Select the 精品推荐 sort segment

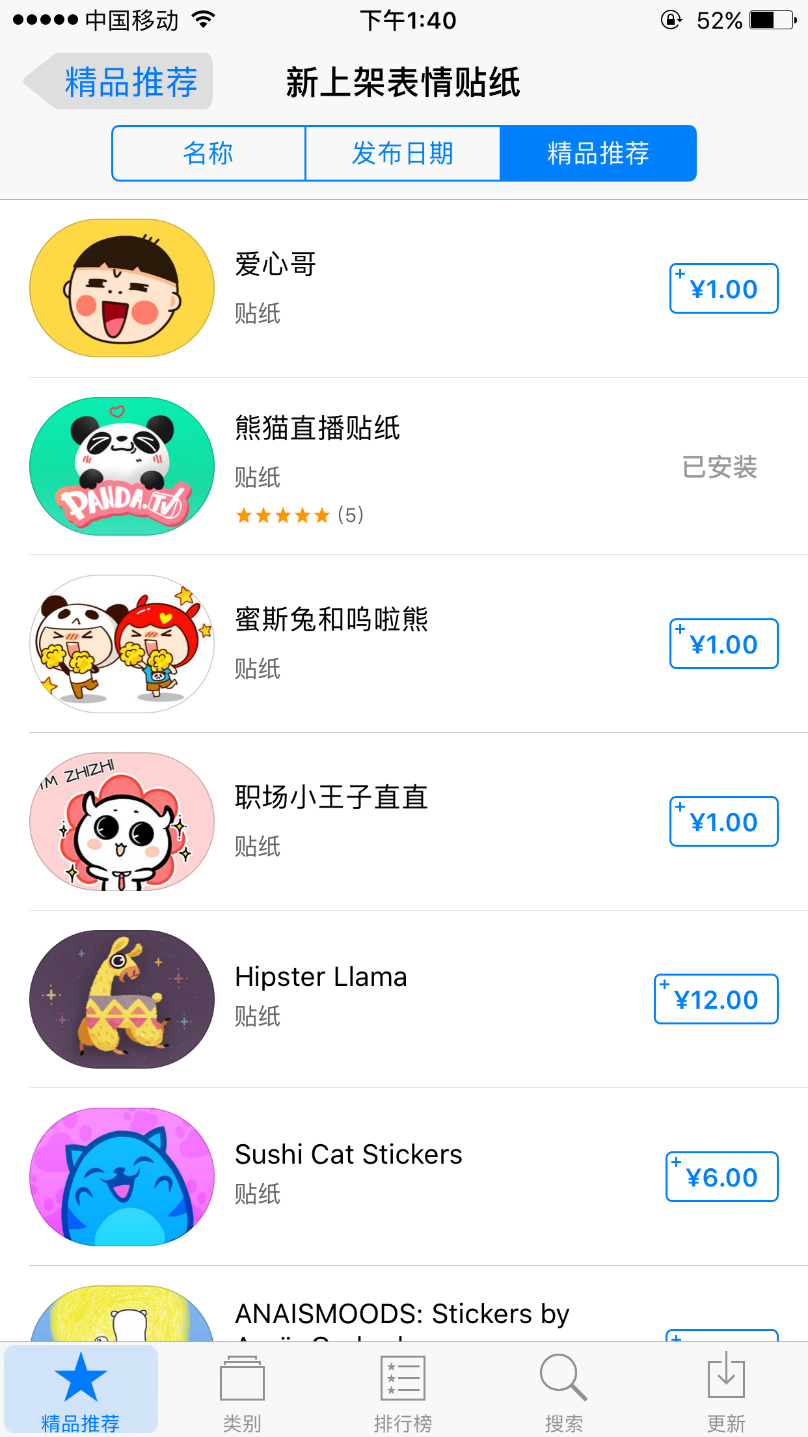pos(598,153)
